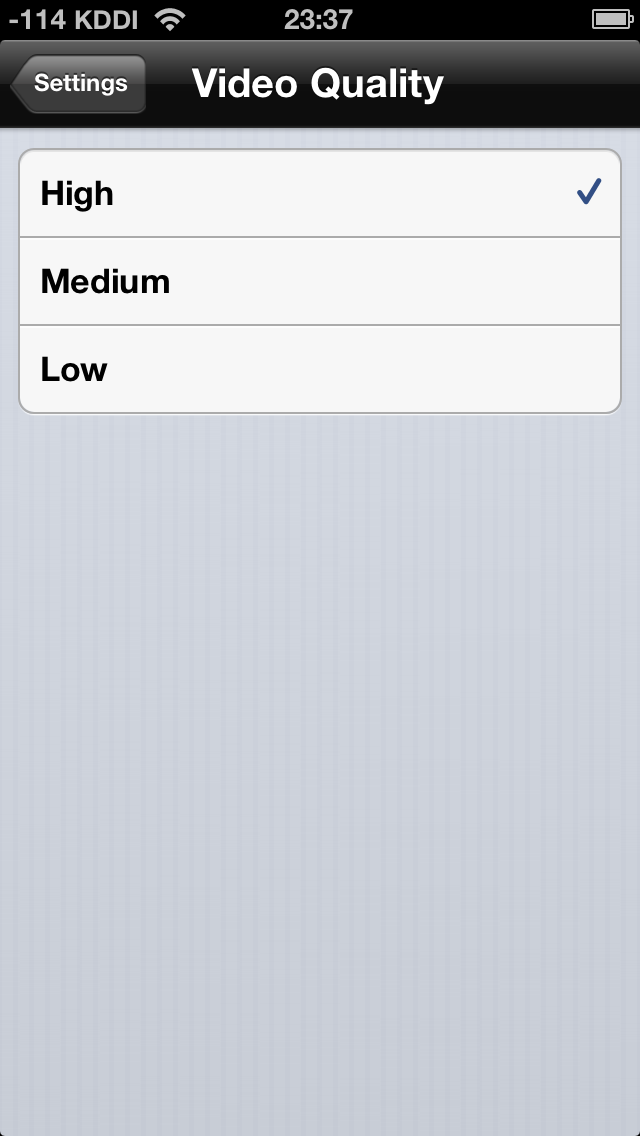Choose Medium video quality
The width and height of the screenshot is (640, 1136).
320,282
